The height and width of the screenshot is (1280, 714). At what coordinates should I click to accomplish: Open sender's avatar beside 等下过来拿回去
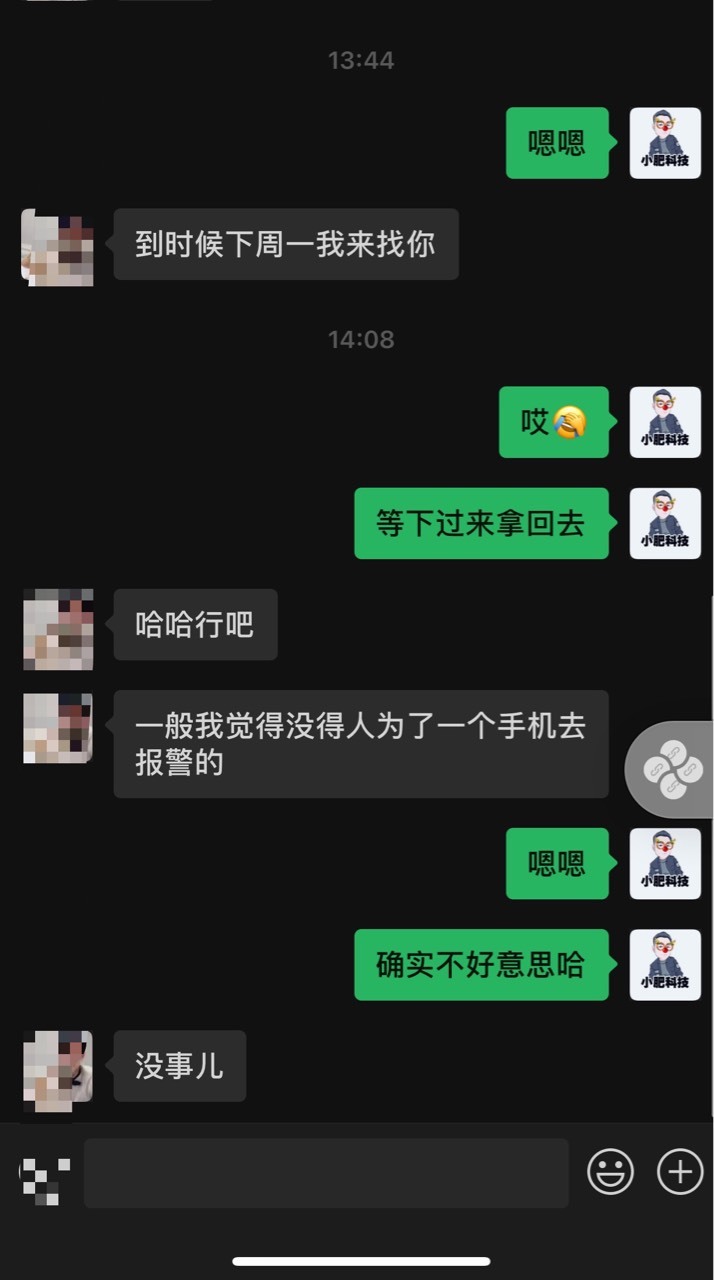tap(665, 523)
